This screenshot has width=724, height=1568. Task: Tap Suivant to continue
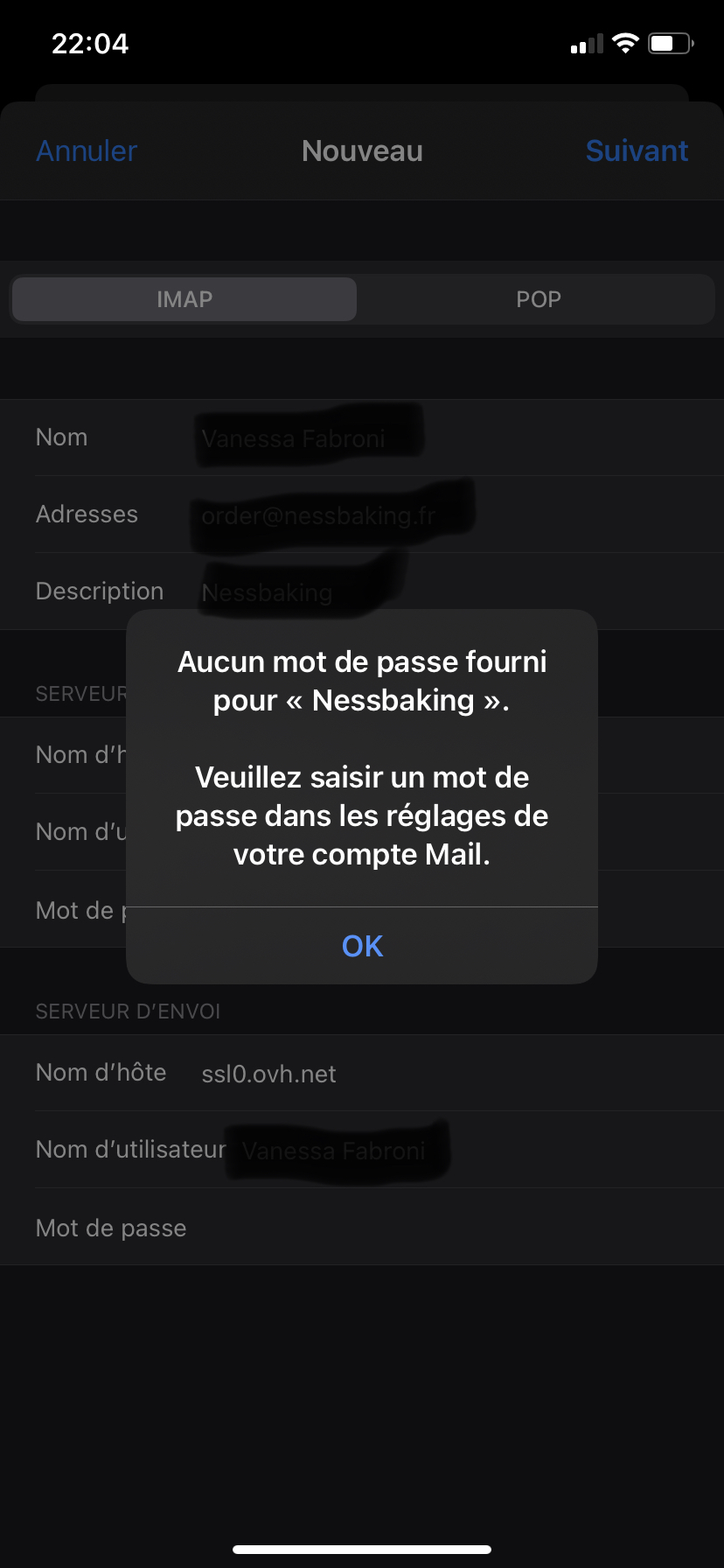(637, 150)
